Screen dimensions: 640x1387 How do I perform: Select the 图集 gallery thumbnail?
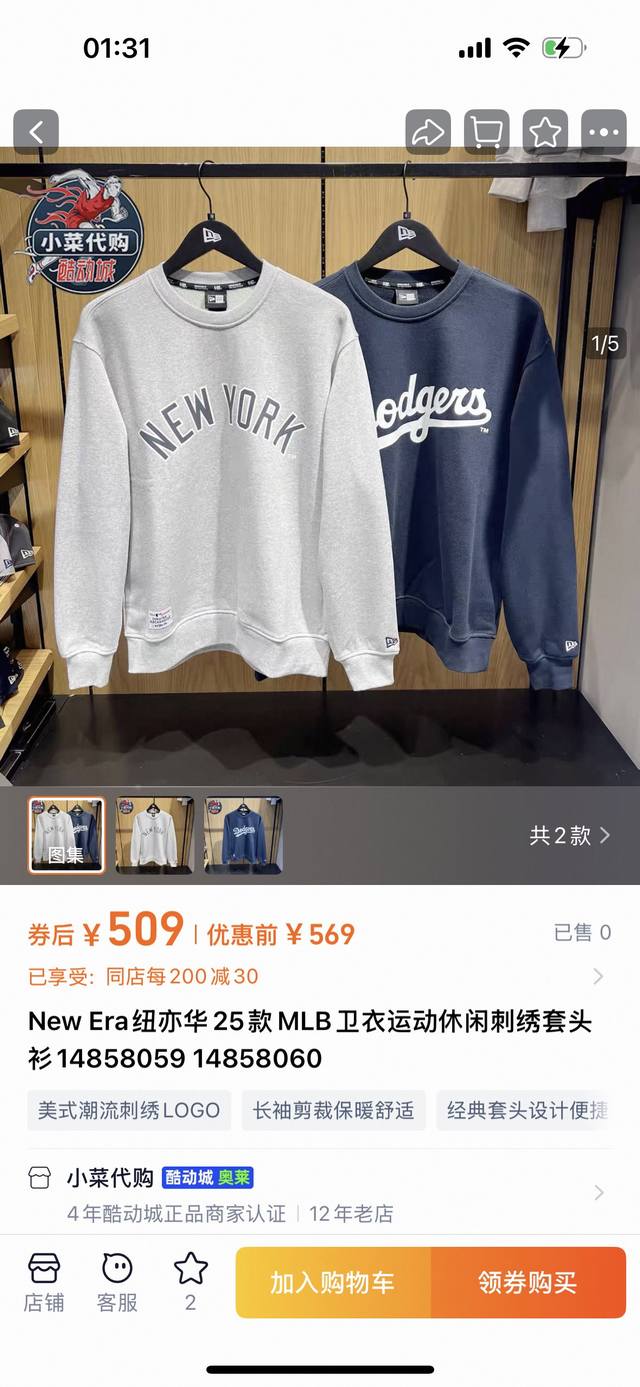66,835
